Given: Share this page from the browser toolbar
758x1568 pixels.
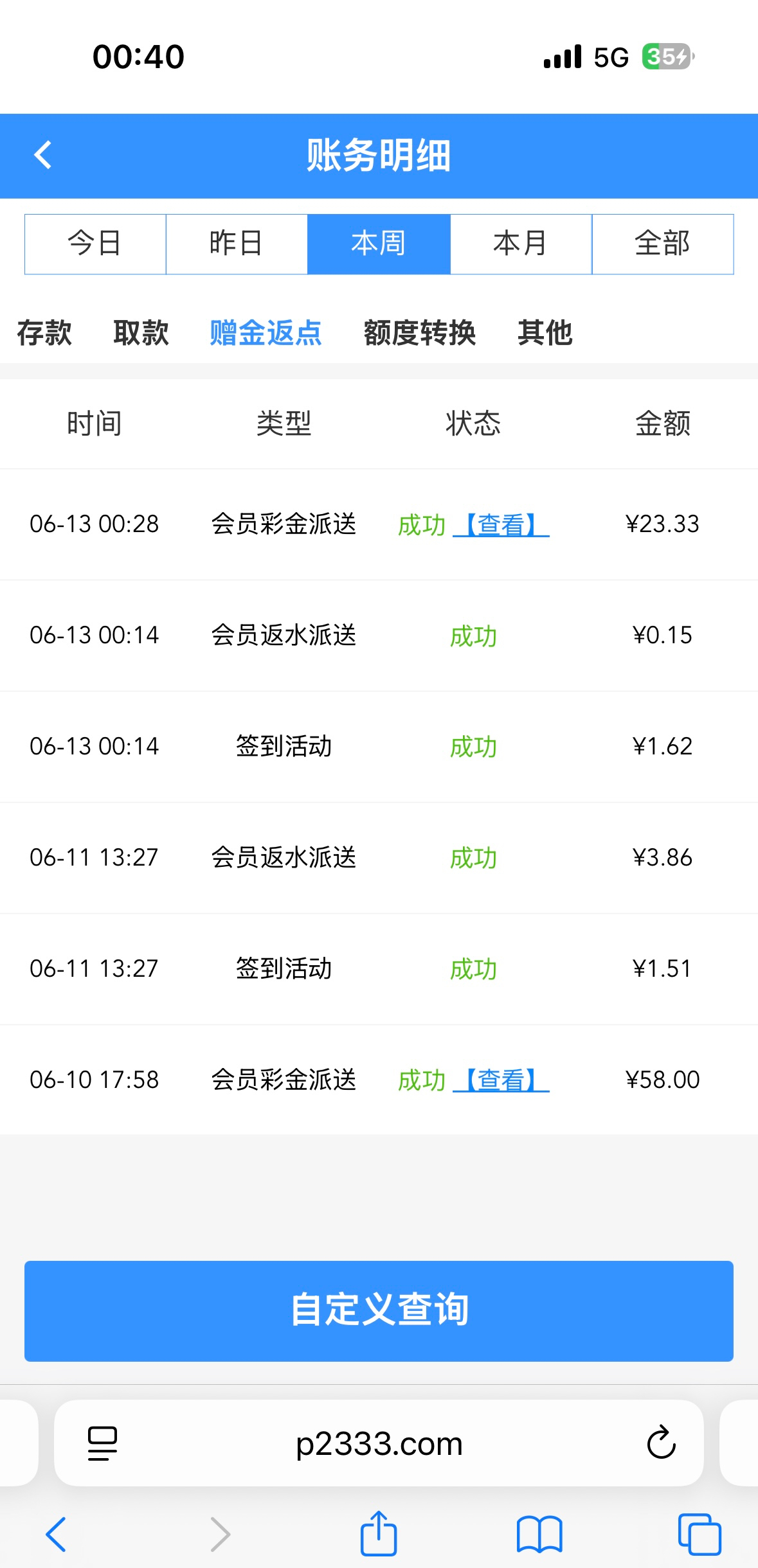Looking at the screenshot, I should [x=379, y=1533].
